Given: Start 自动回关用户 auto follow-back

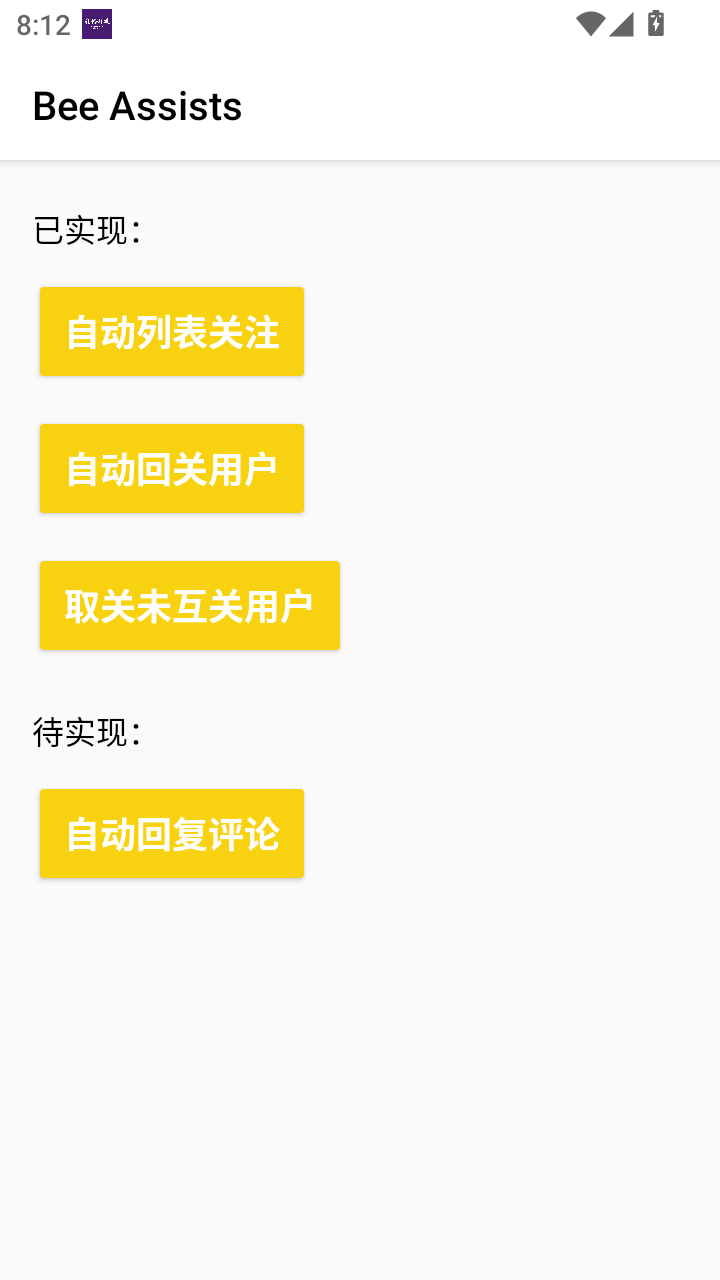Looking at the screenshot, I should point(172,469).
